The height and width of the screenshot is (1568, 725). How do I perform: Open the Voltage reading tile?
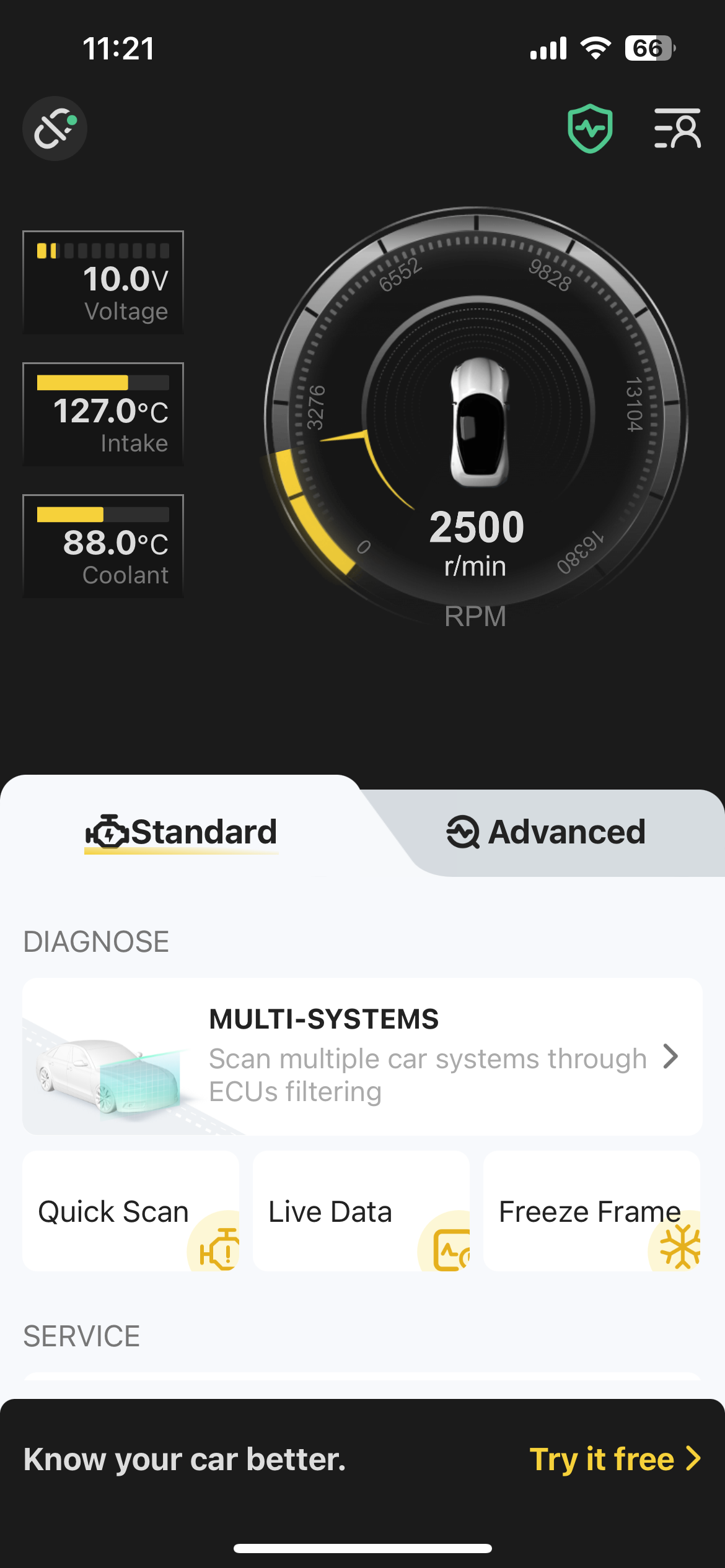coord(103,282)
